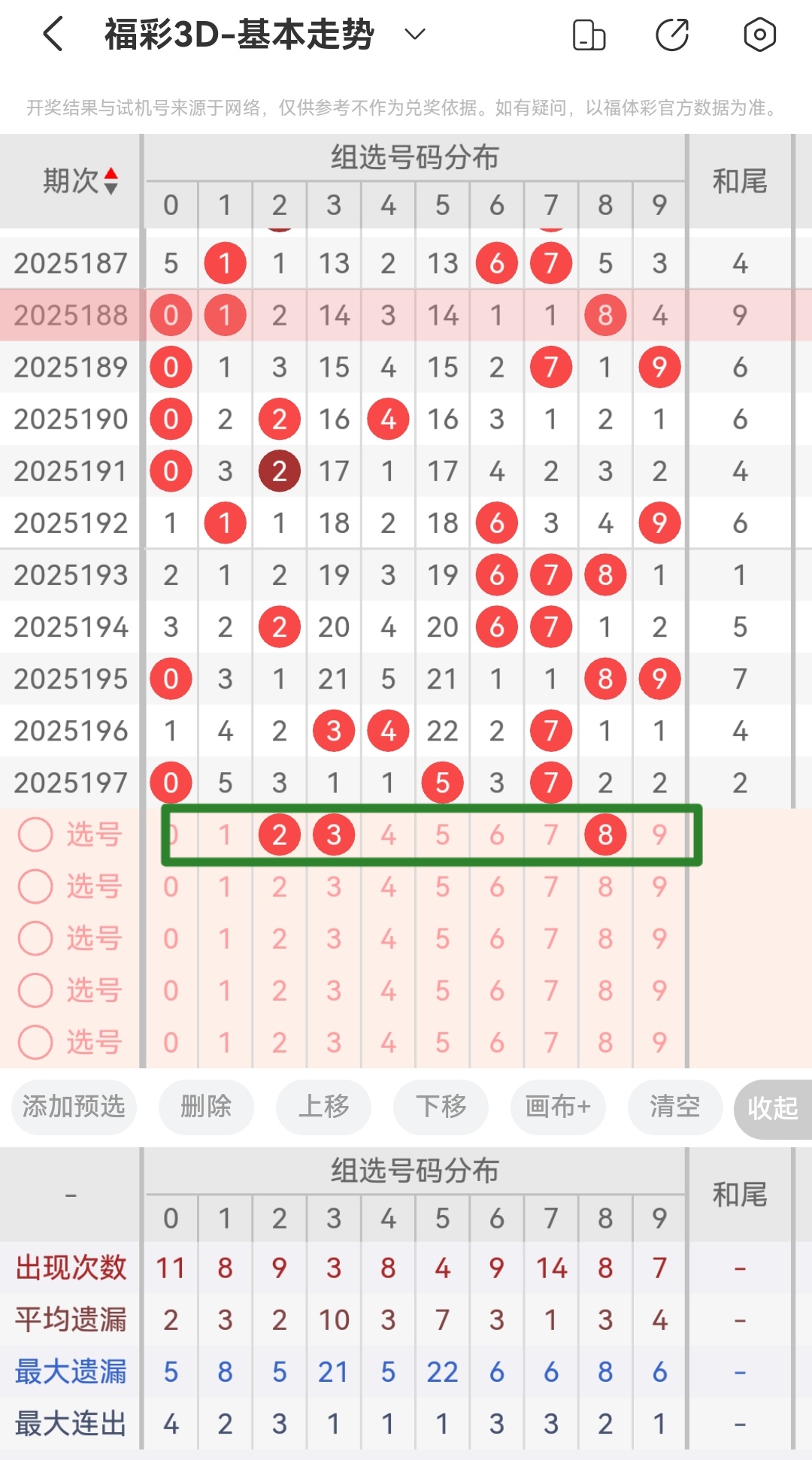Tap the back arrow to exit trend page
Viewport: 812px width, 1460px height.
[51, 33]
